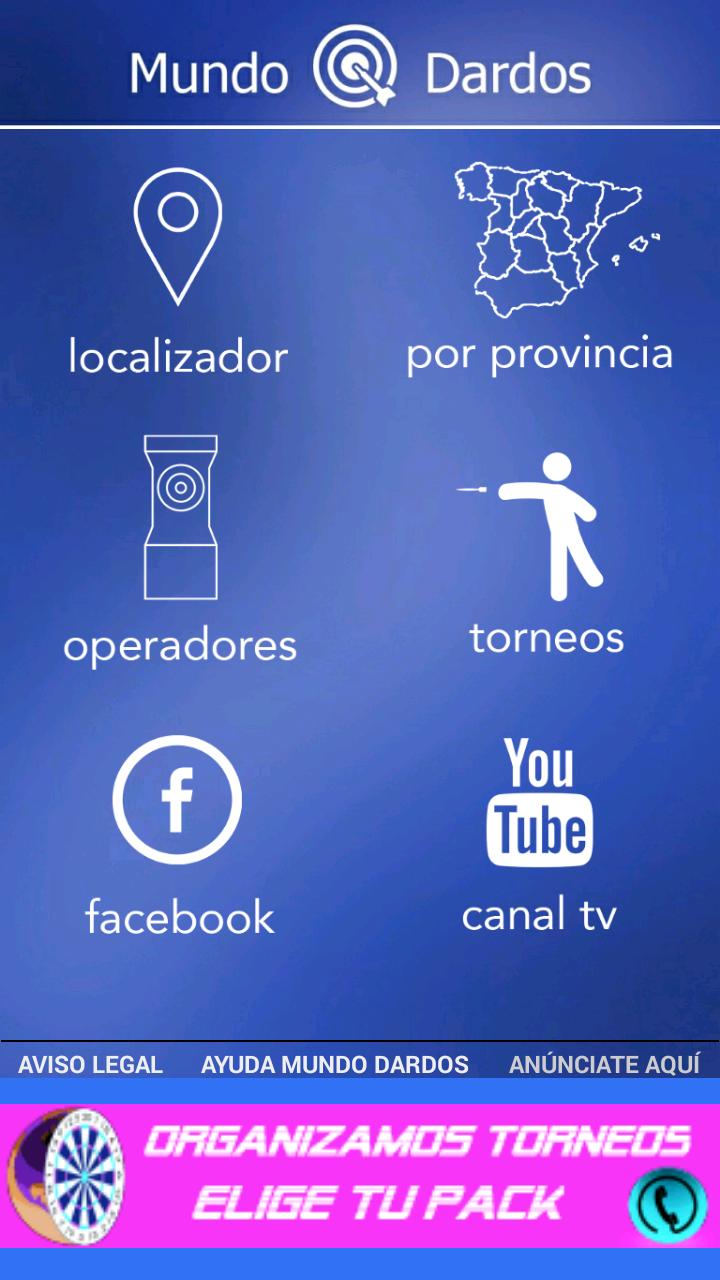This screenshot has height=1280, width=720.
Task: Open the Facebook circle icon
Action: 178,798
